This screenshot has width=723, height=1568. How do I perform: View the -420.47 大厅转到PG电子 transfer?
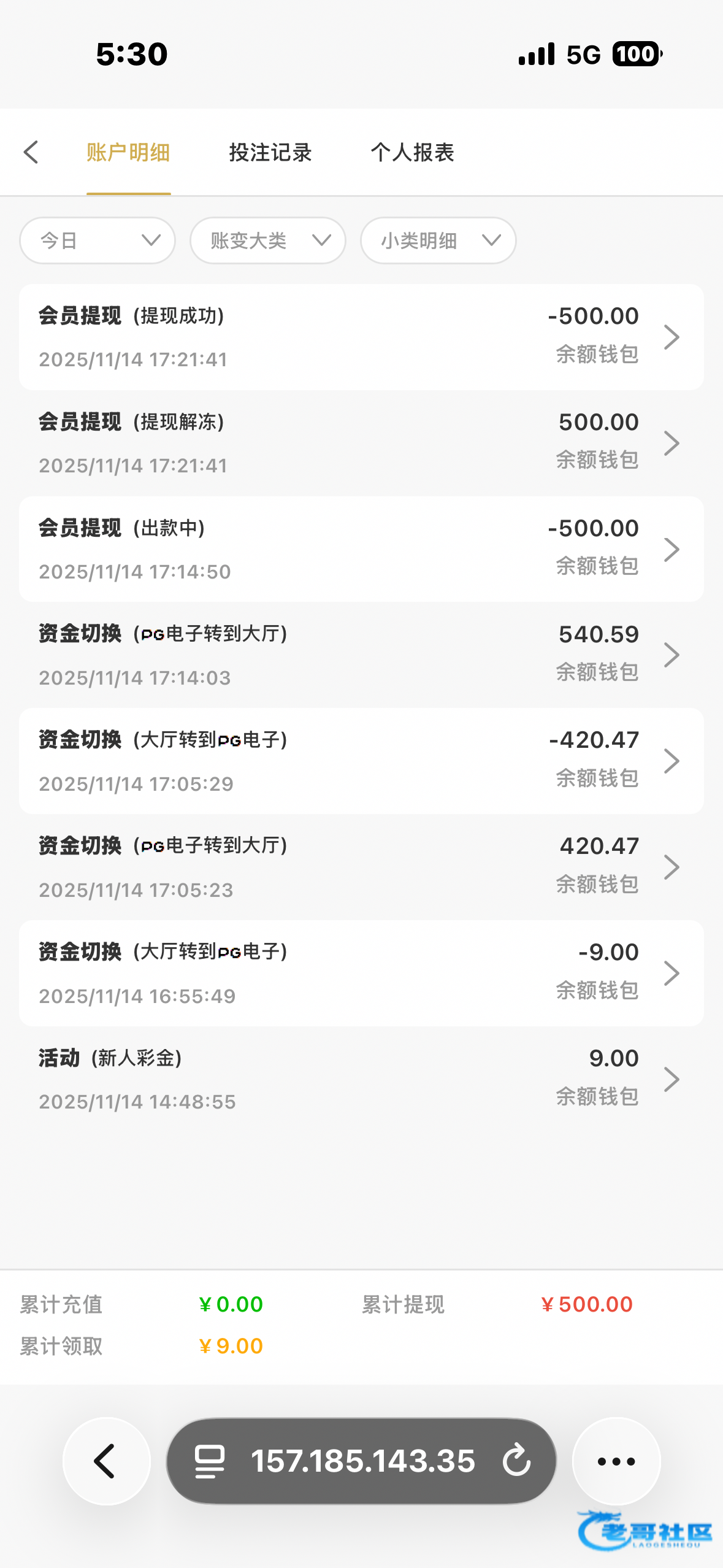[361, 761]
